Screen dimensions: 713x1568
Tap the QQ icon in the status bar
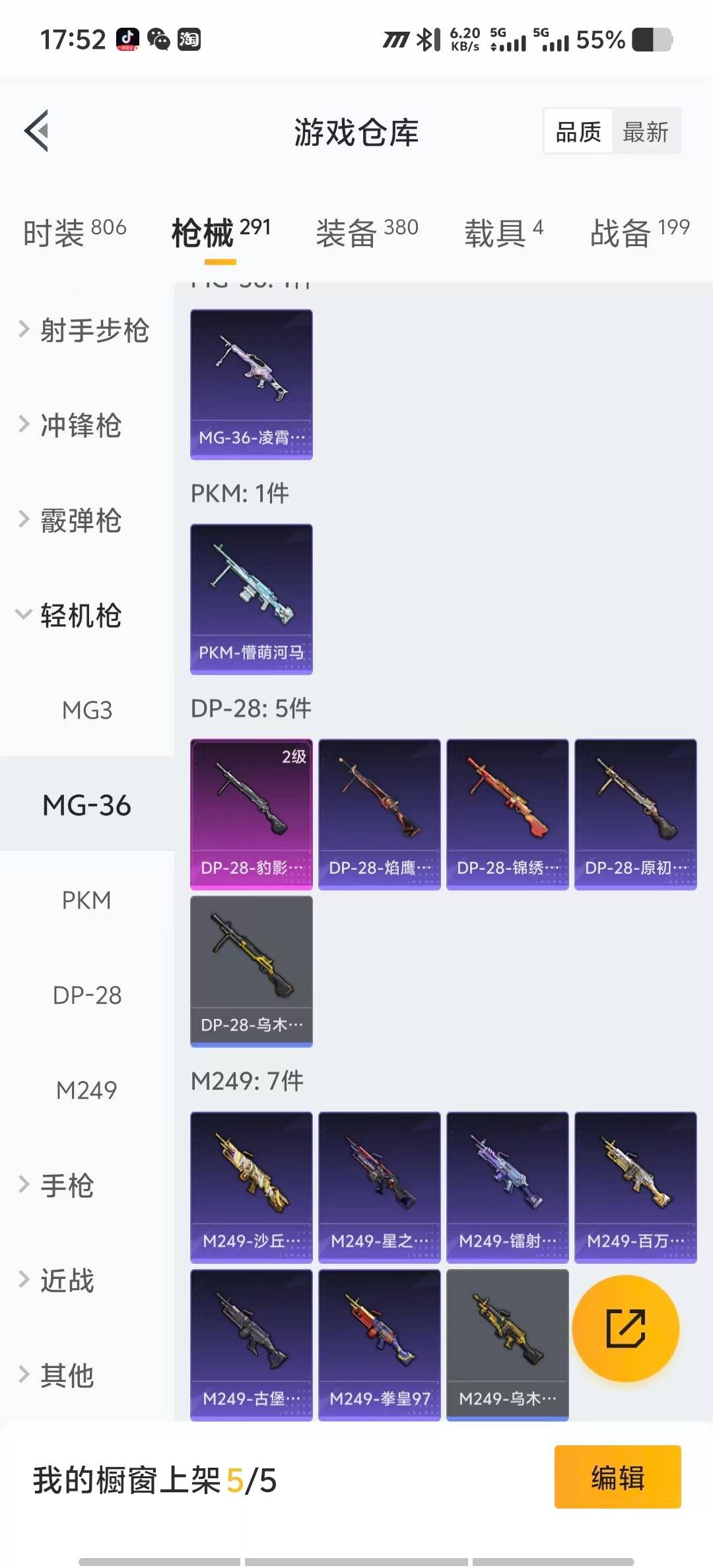pyautogui.click(x=160, y=40)
